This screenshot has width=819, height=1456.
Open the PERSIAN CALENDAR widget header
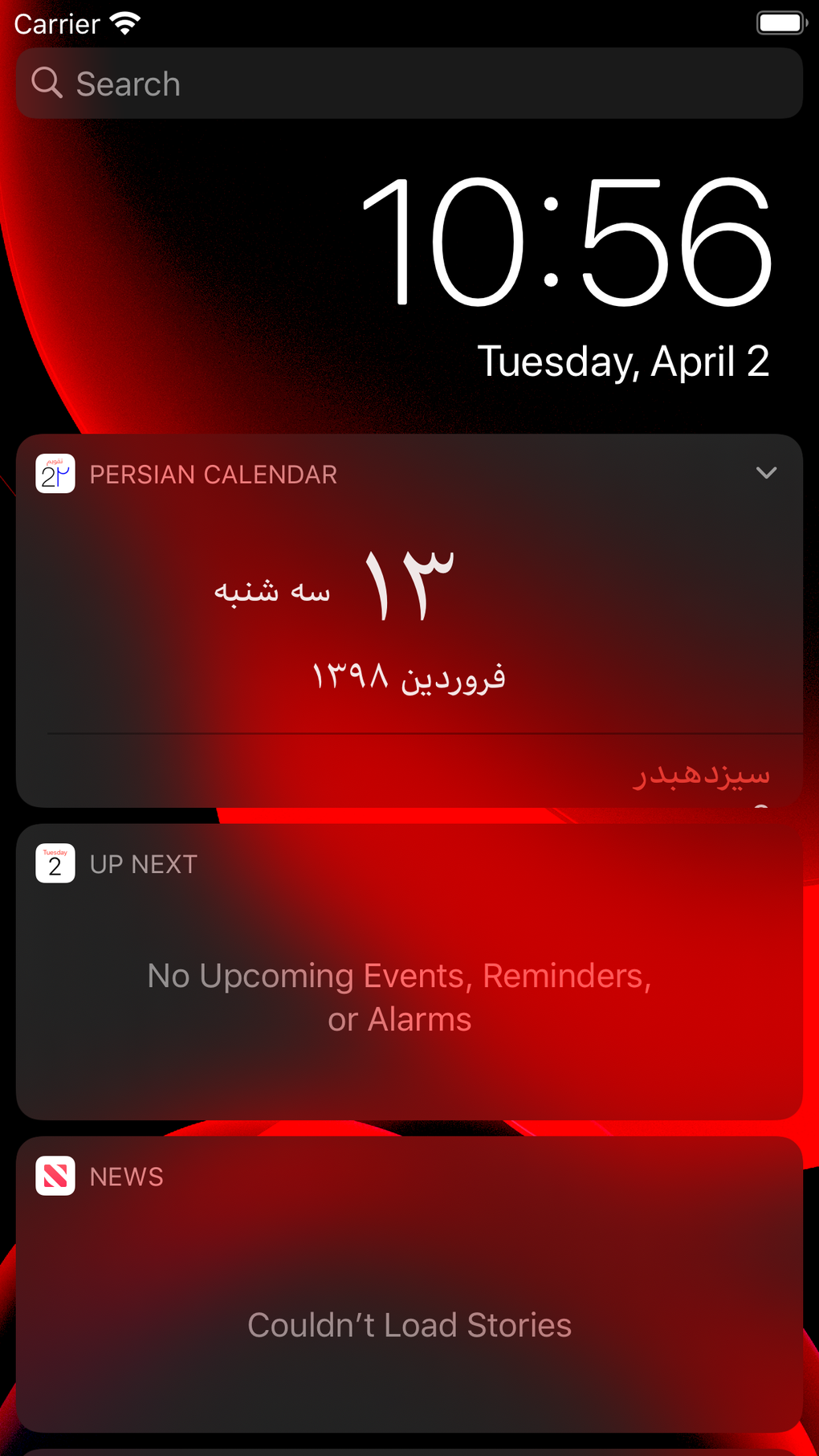(x=214, y=474)
